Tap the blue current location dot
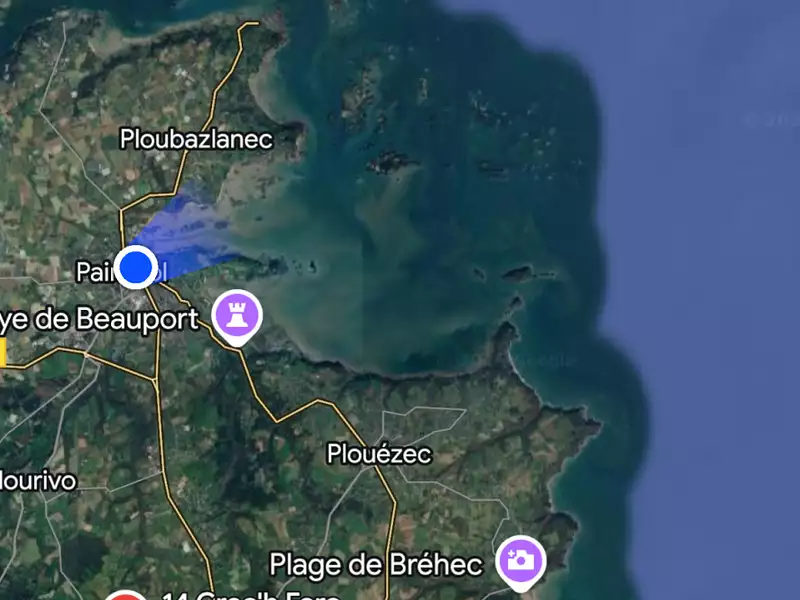Viewport: 800px width, 600px height. pos(136,267)
